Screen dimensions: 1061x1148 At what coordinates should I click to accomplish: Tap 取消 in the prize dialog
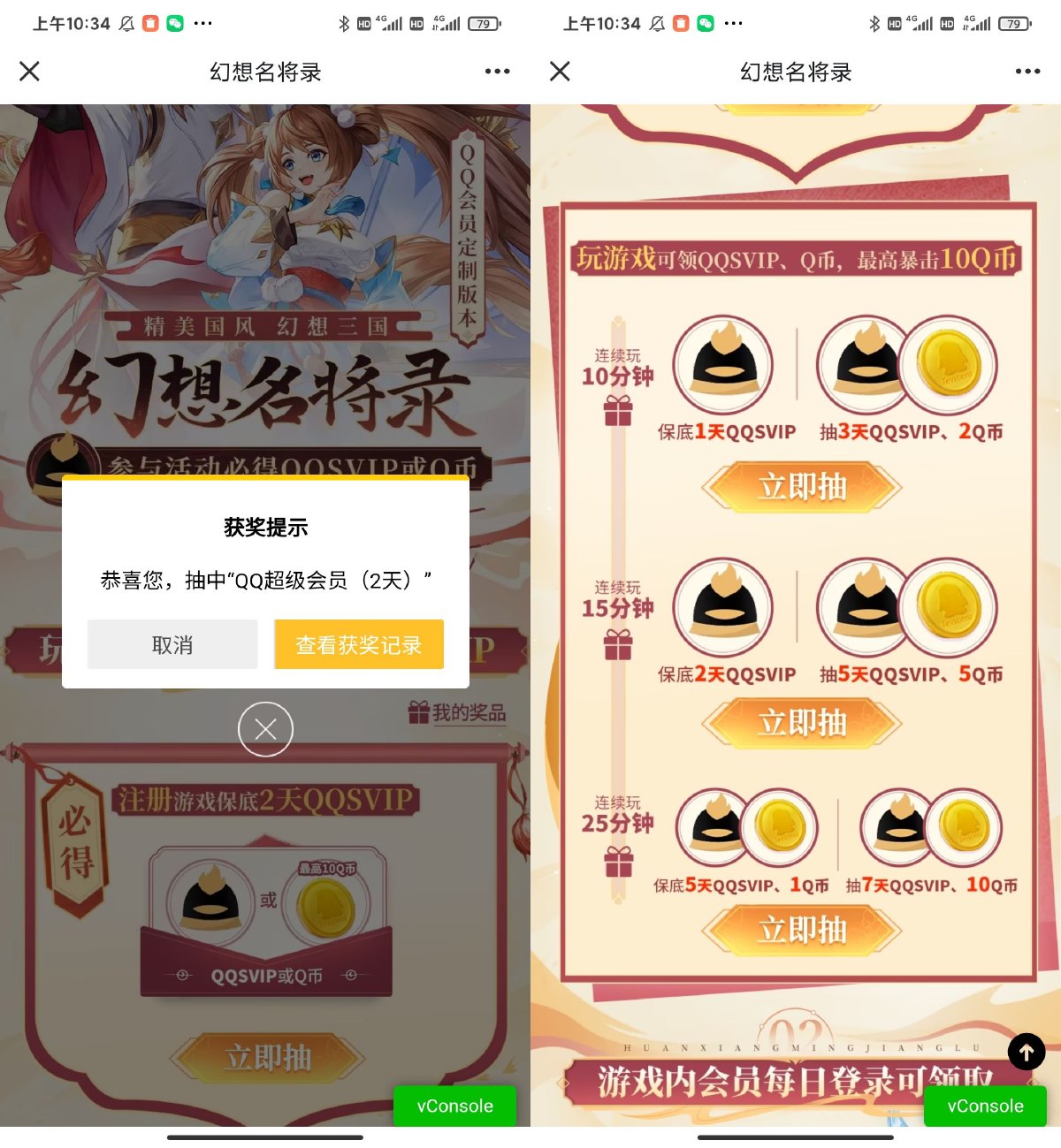tap(172, 644)
